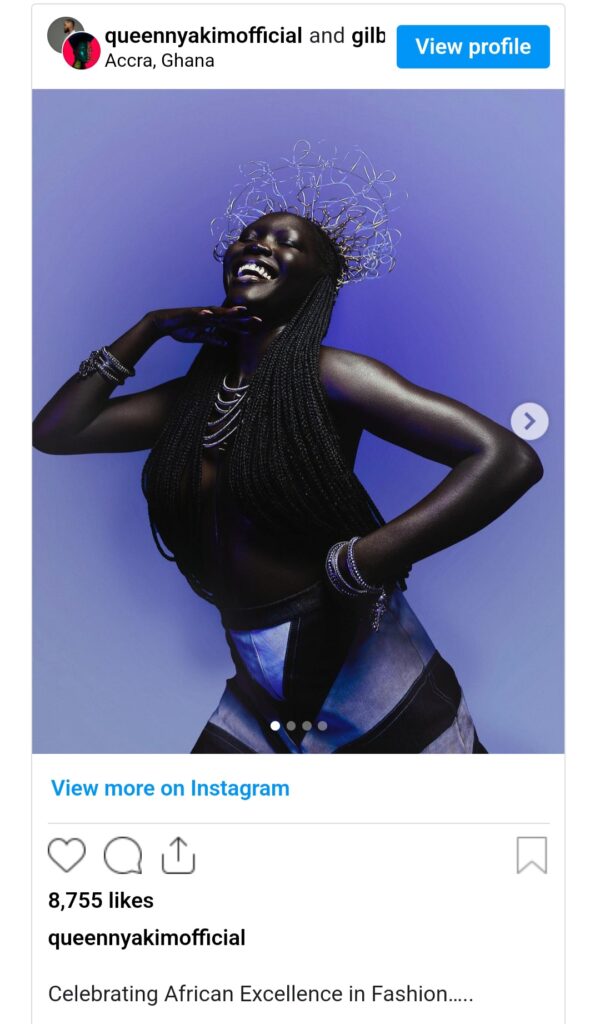Go to the next photo in the carousel

[x=529, y=421]
